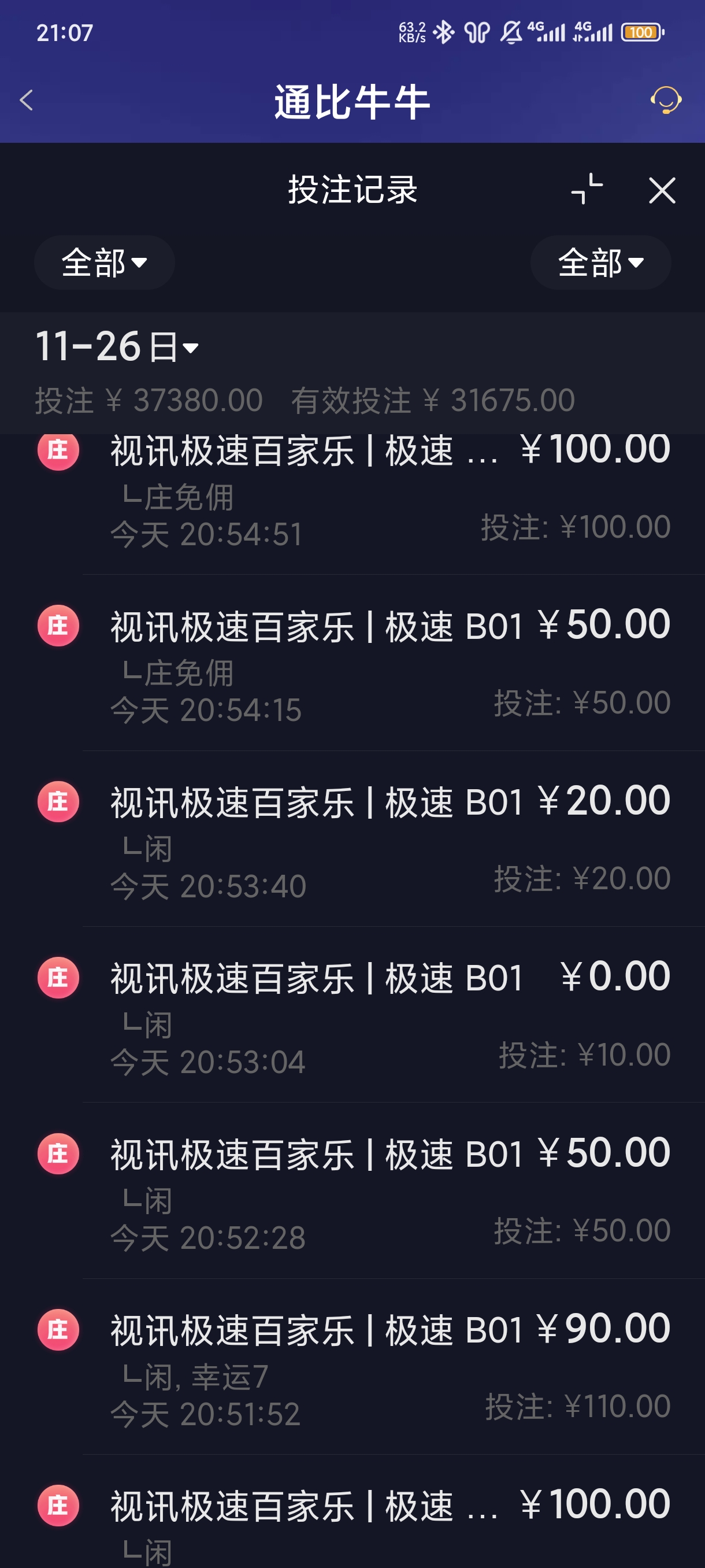
Task: Tap the battery indicator in the status bar
Action: 643,32
